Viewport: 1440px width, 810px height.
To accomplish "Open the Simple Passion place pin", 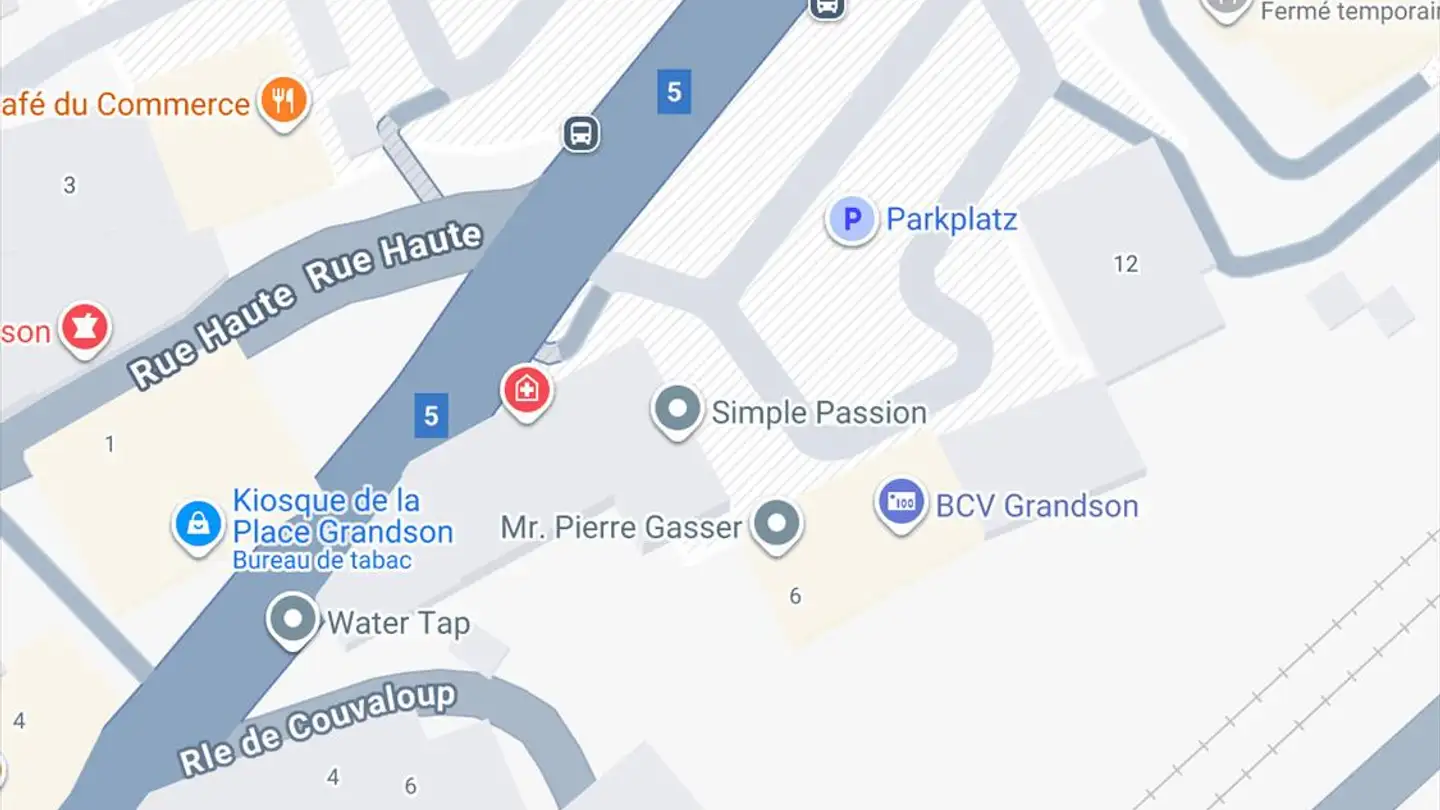I will click(678, 410).
